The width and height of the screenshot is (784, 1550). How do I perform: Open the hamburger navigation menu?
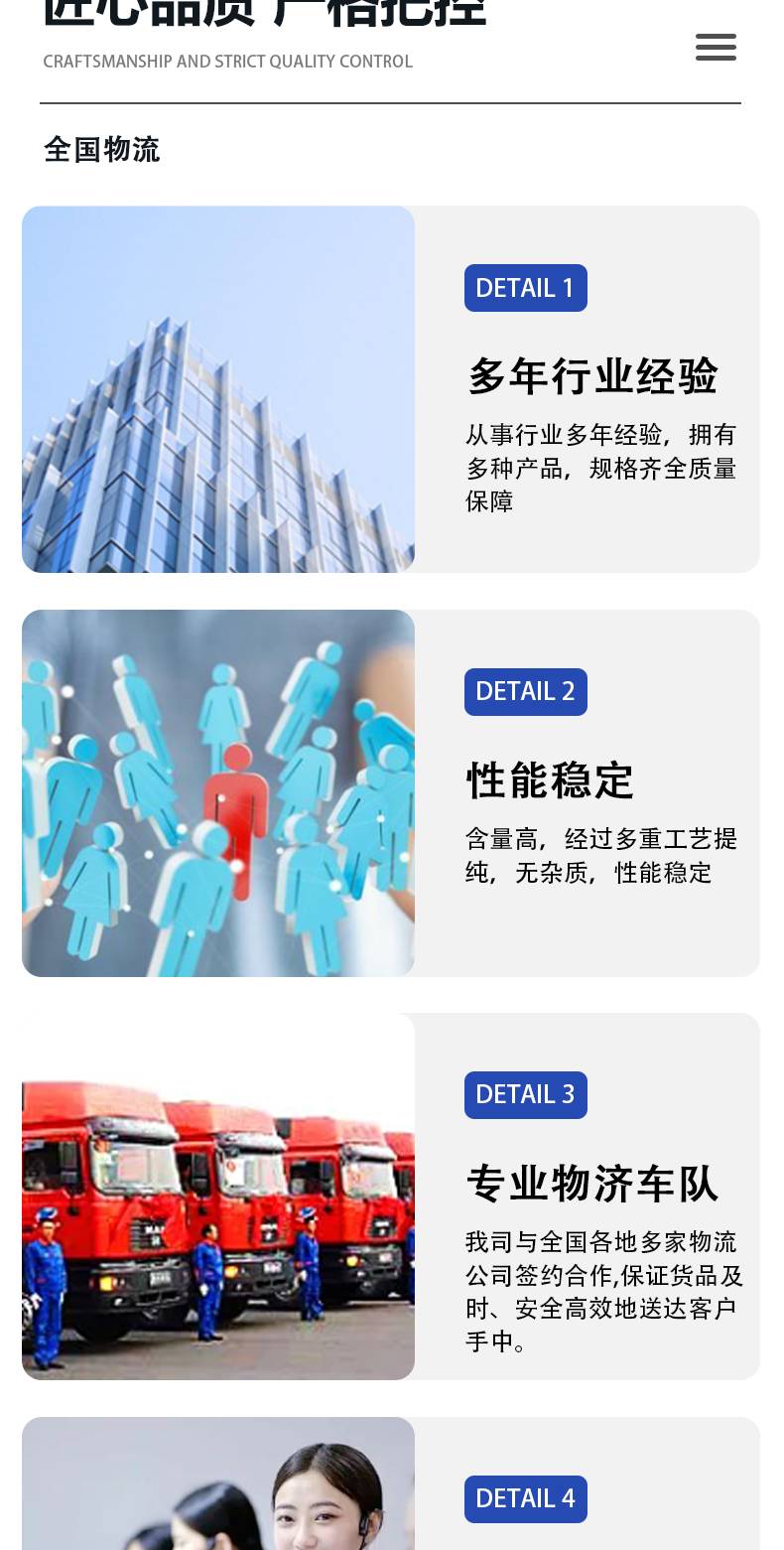tap(716, 47)
